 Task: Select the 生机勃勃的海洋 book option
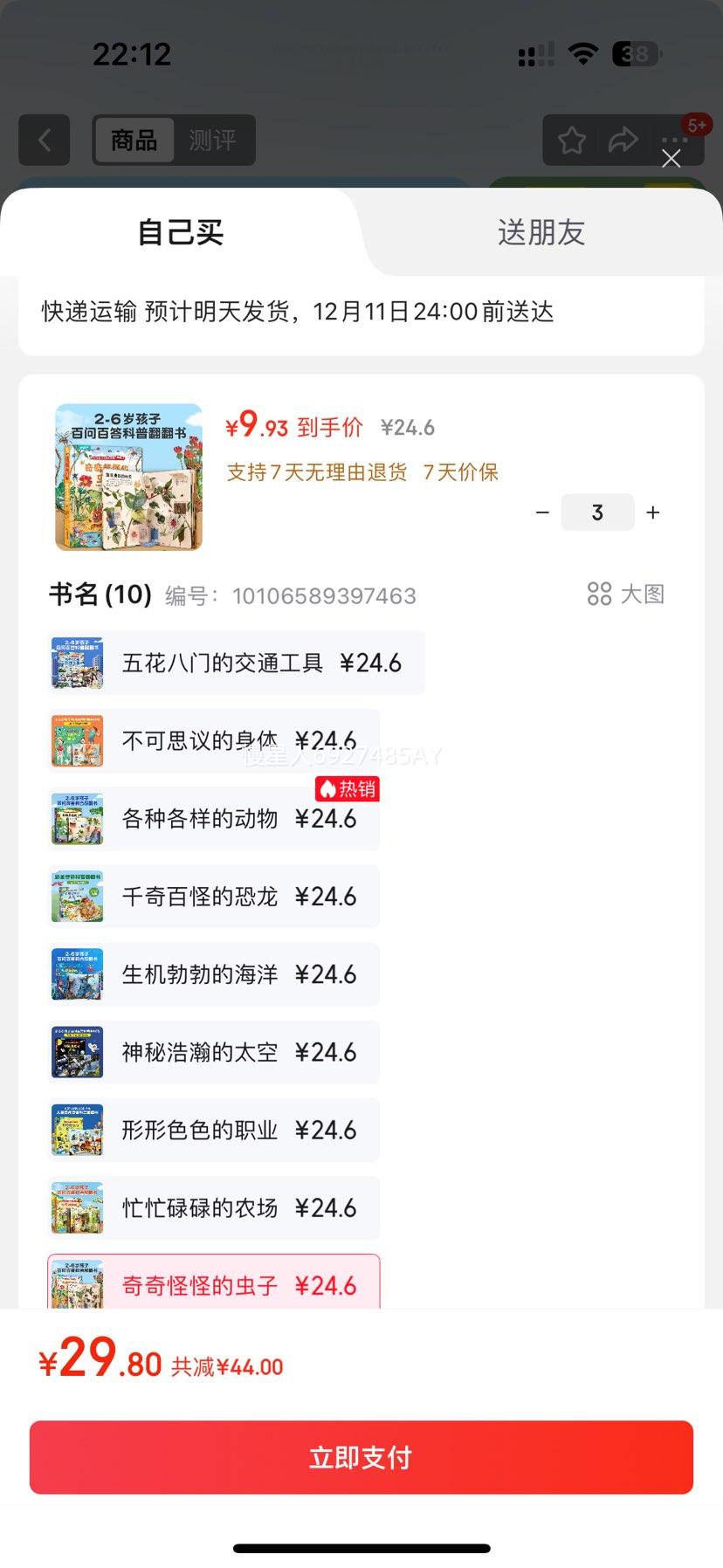pos(213,974)
